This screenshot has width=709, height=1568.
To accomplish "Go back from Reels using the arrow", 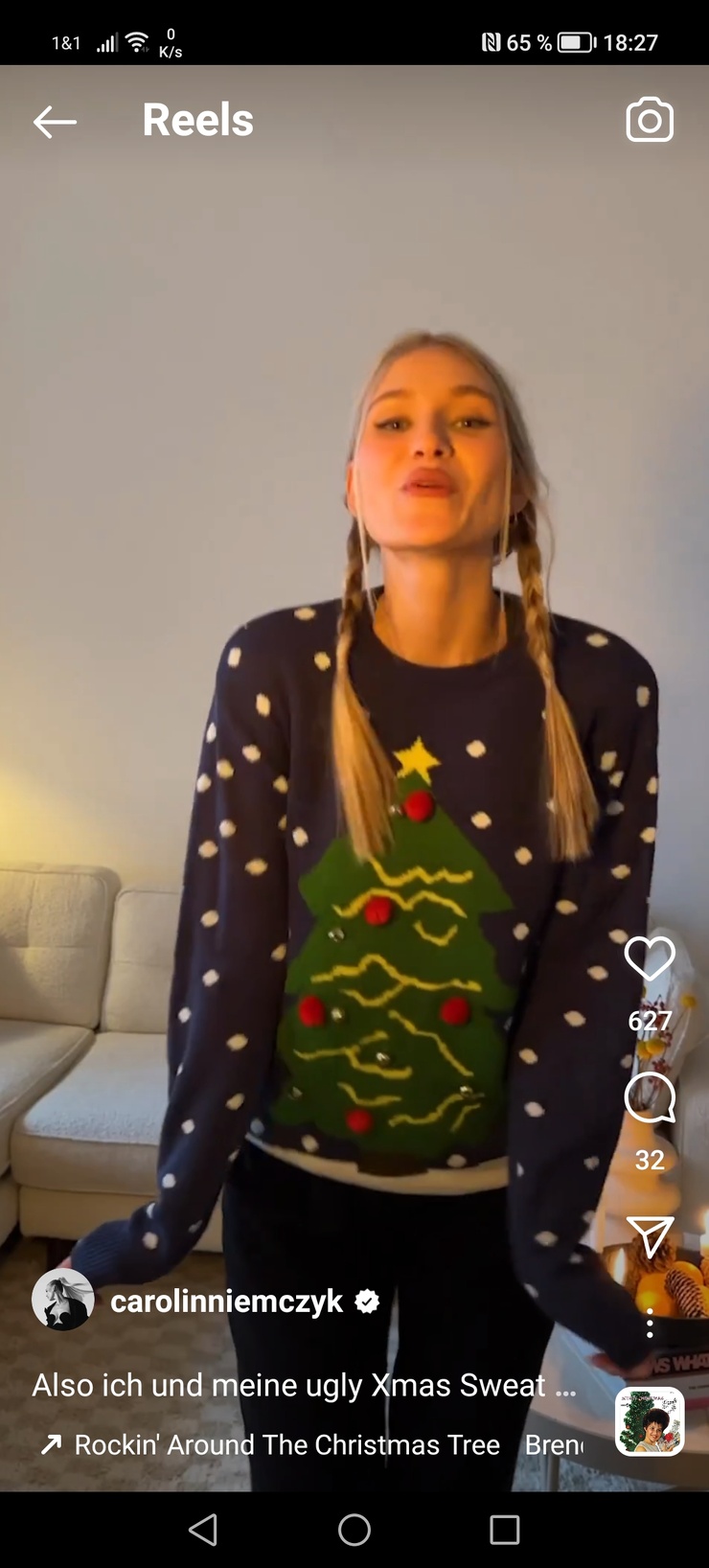I will point(55,122).
